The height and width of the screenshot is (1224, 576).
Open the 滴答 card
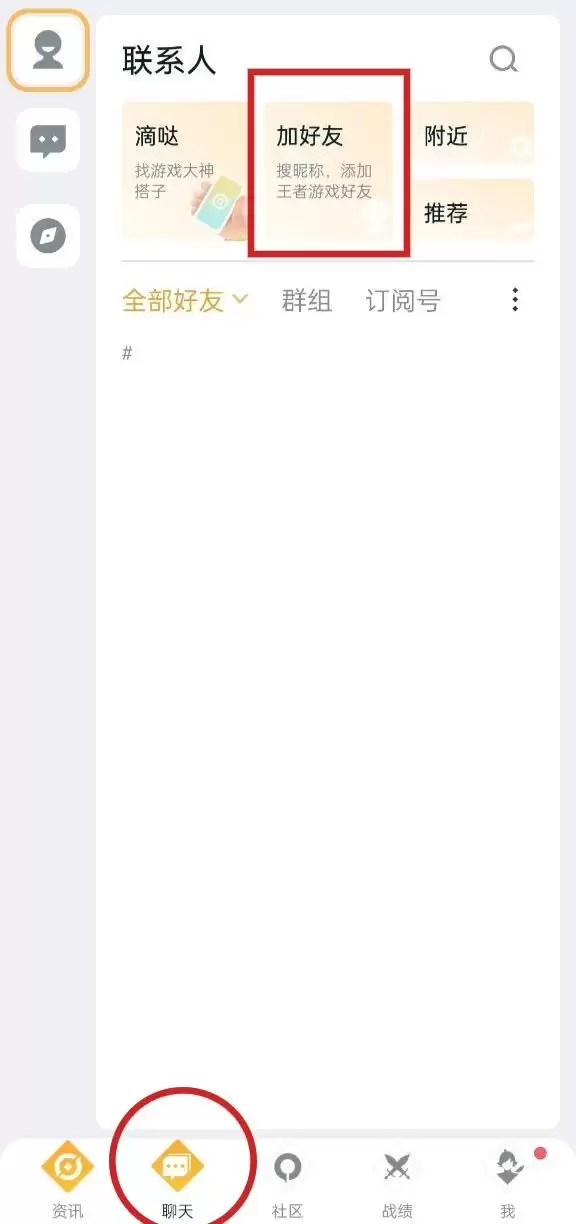(186, 171)
